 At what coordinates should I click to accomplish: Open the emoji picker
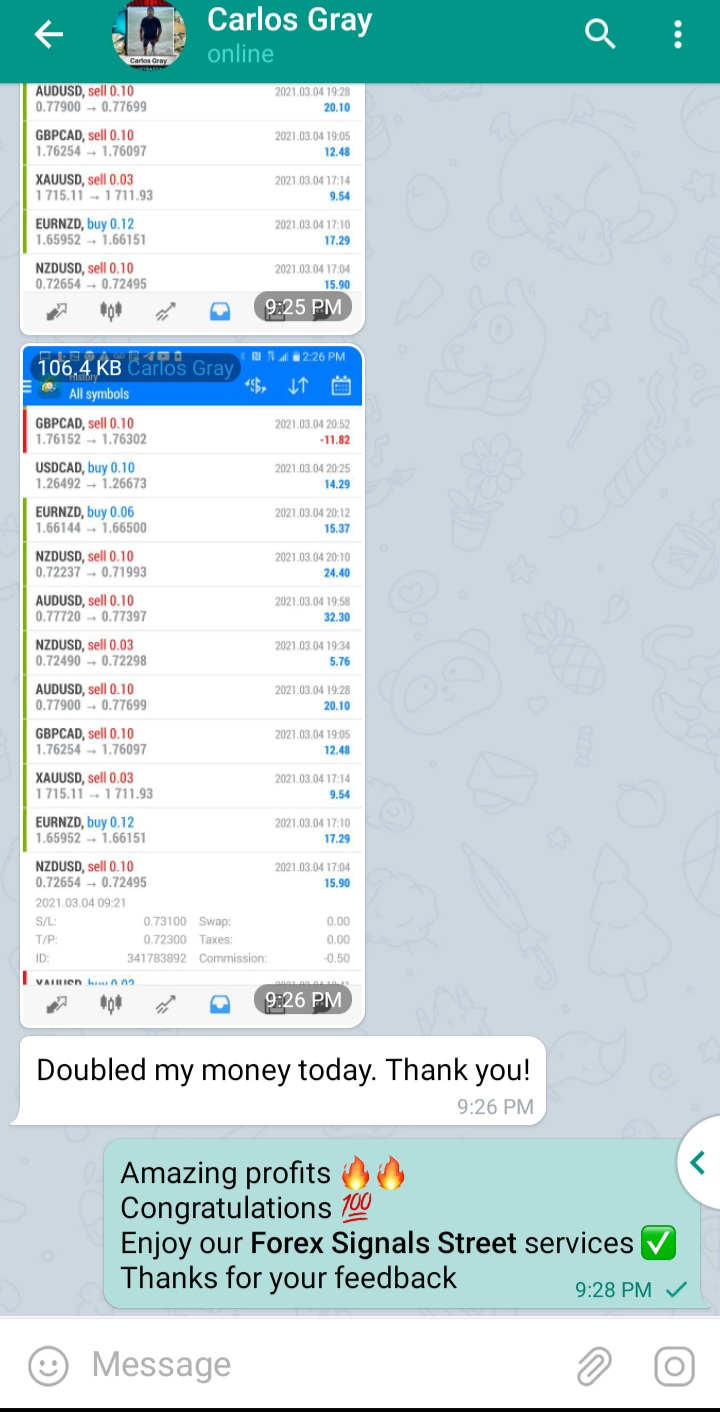[x=48, y=1365]
